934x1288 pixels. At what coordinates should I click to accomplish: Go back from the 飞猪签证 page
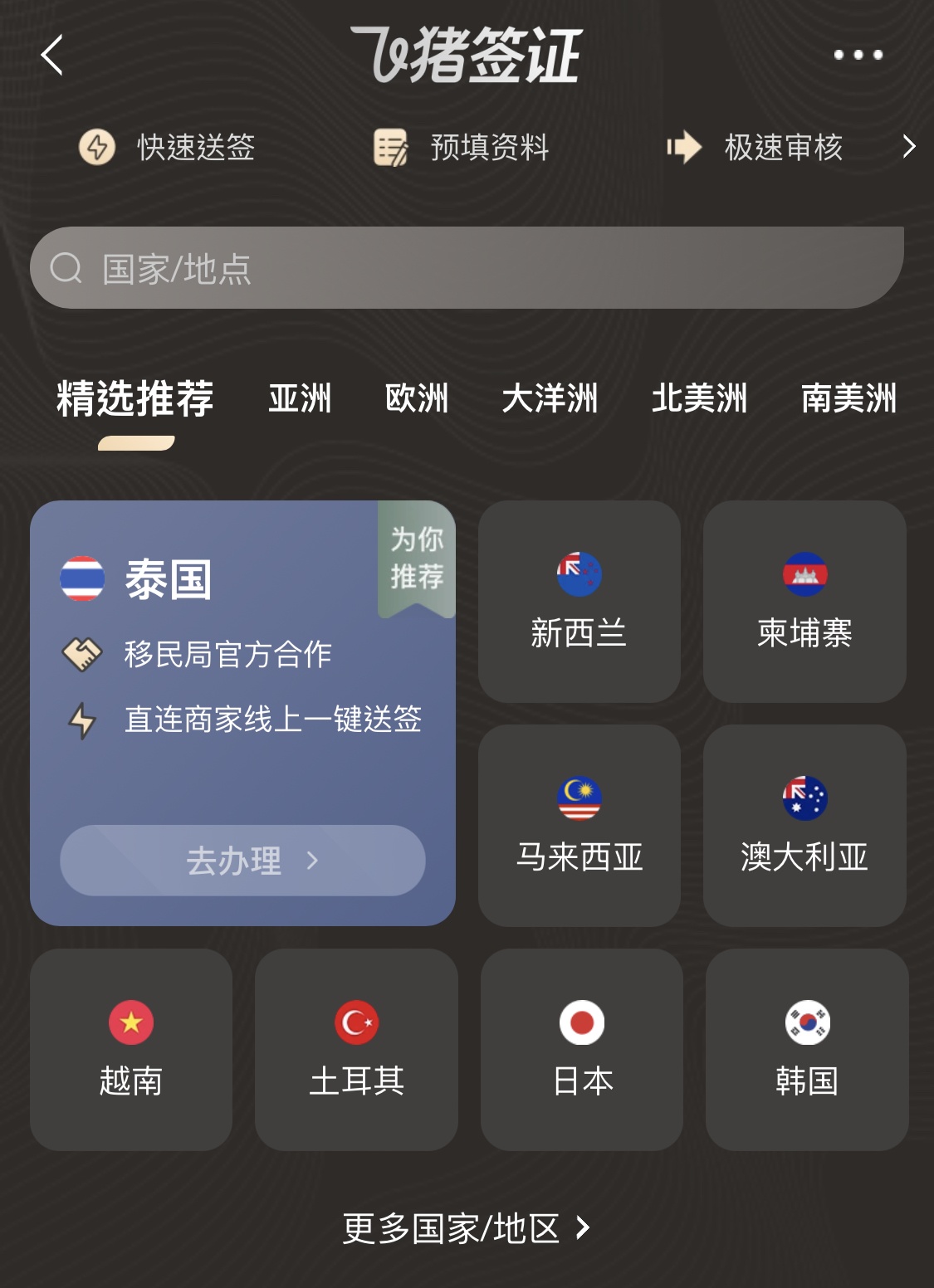coord(52,56)
